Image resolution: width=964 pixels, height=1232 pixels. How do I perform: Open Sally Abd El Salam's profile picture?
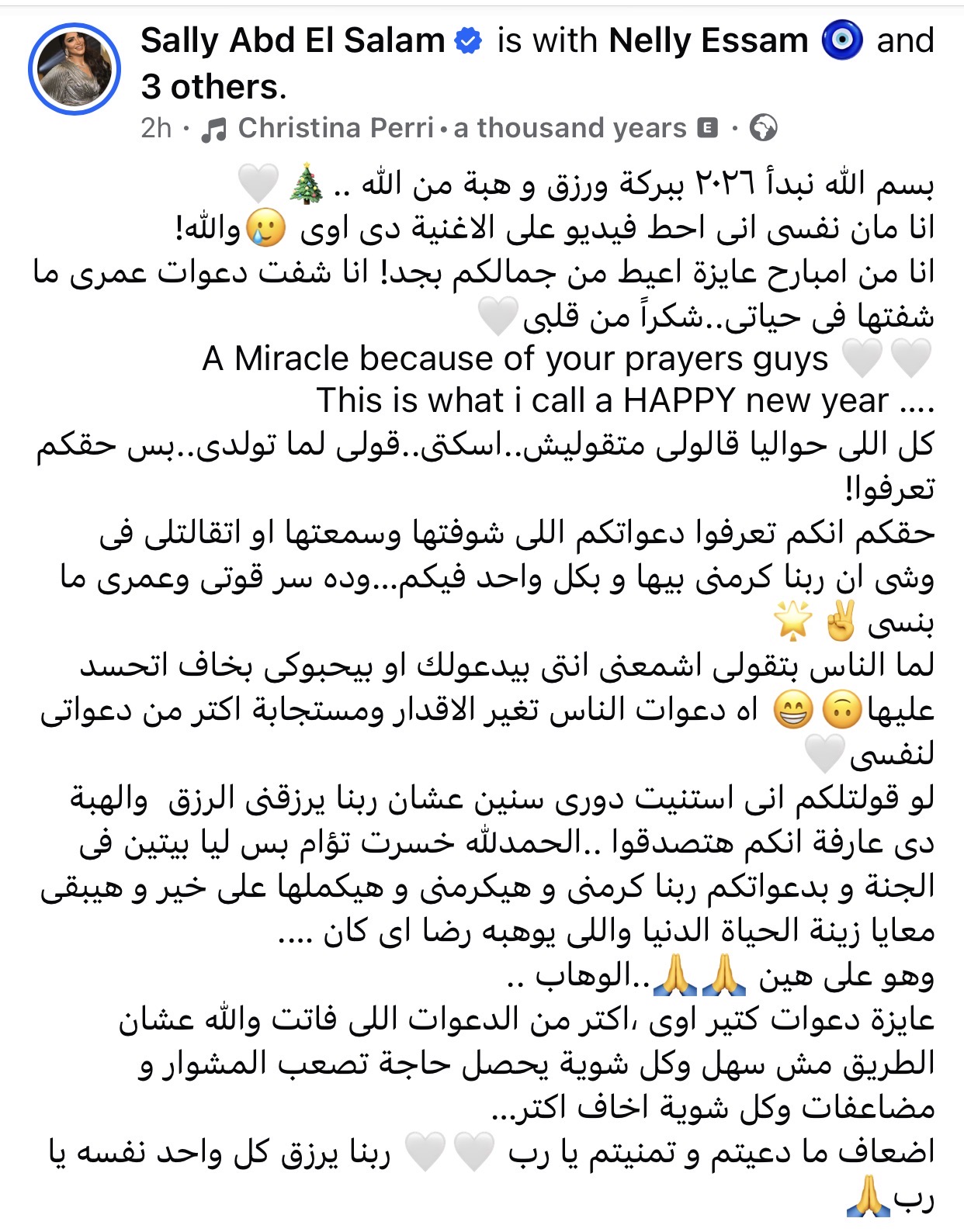pyautogui.click(x=75, y=69)
